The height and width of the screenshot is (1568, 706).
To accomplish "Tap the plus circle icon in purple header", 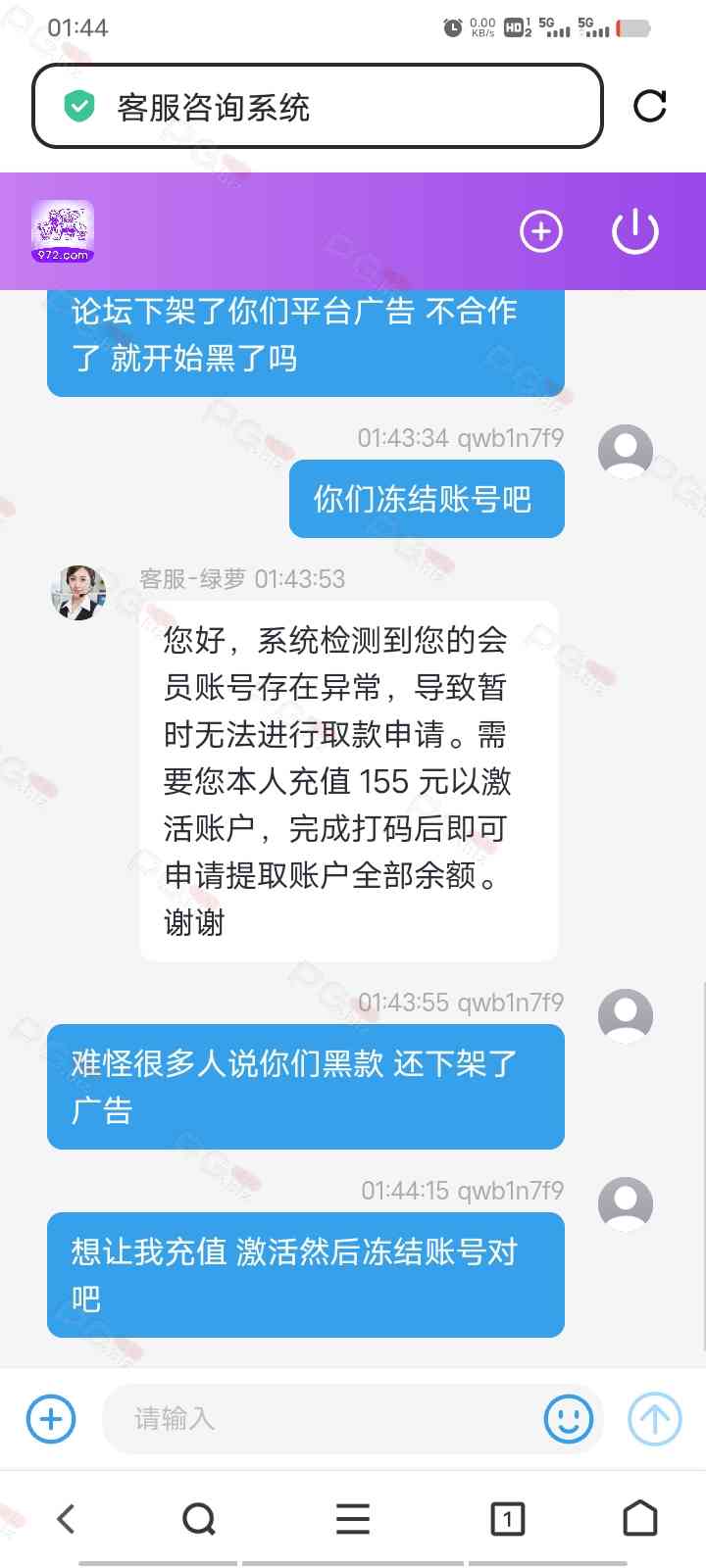I will [x=541, y=231].
